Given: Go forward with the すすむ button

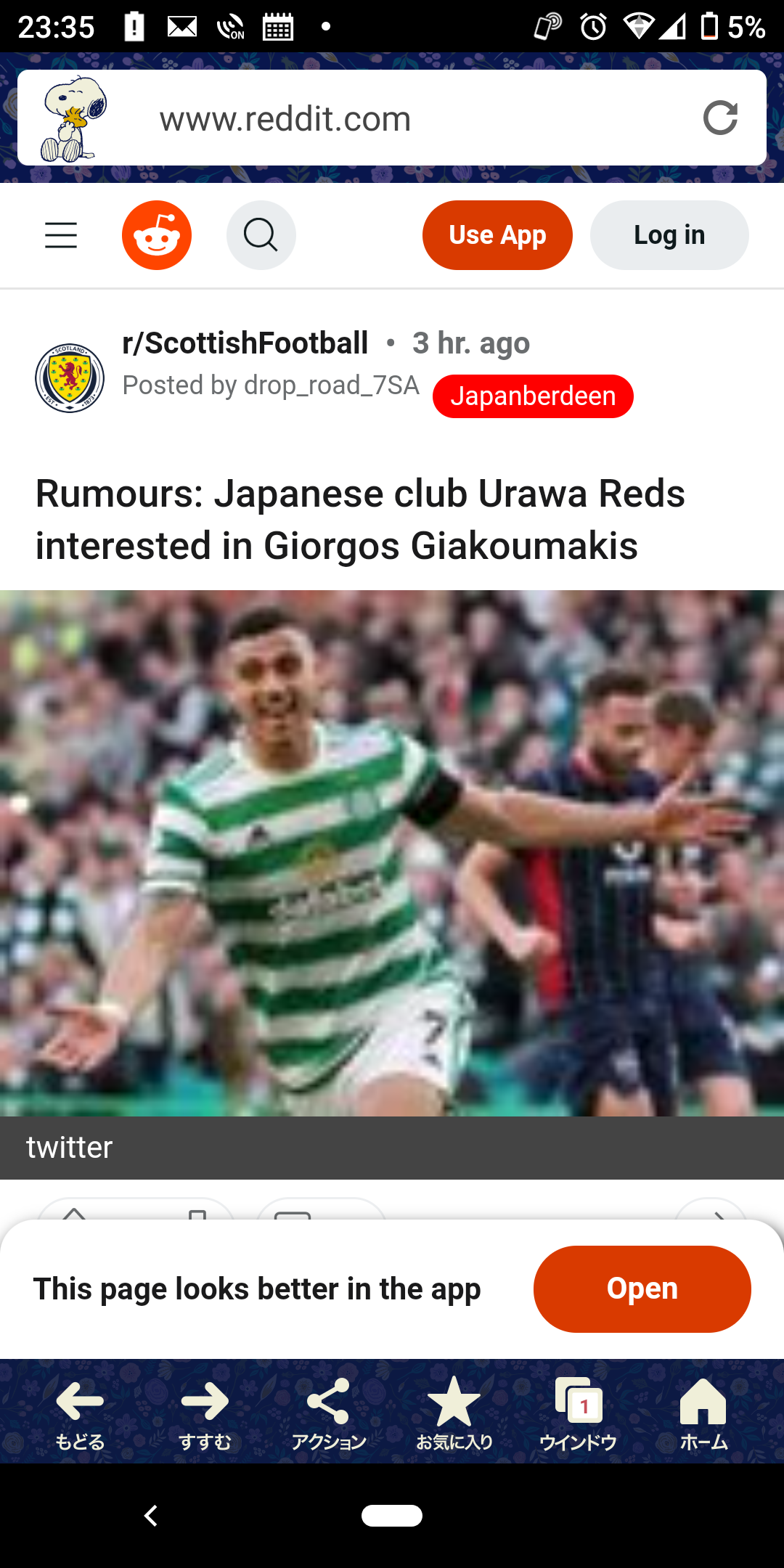Looking at the screenshot, I should pos(205,1413).
